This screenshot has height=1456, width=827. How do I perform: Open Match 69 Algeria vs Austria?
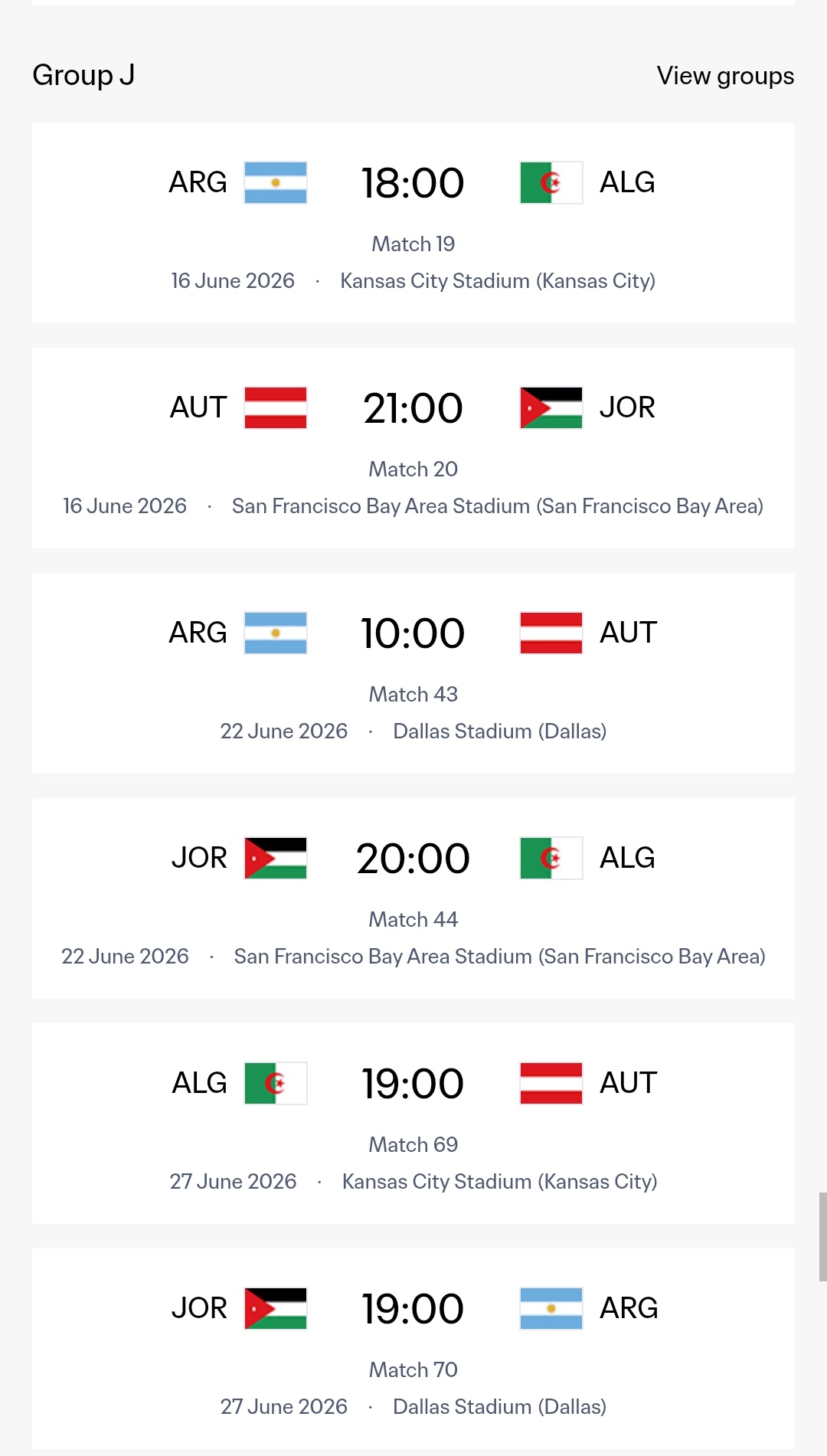413,1123
